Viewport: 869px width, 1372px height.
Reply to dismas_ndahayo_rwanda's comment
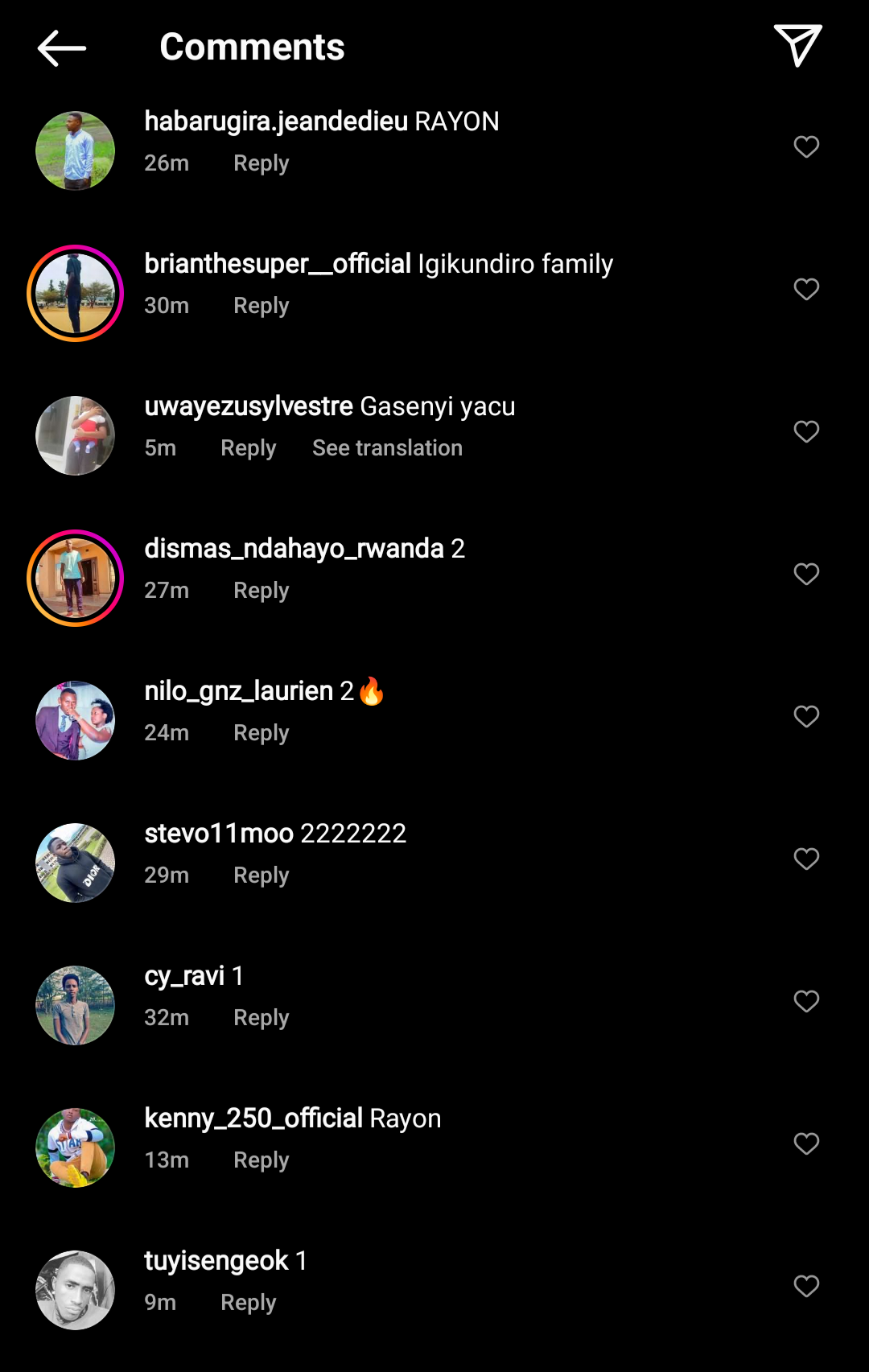(261, 591)
